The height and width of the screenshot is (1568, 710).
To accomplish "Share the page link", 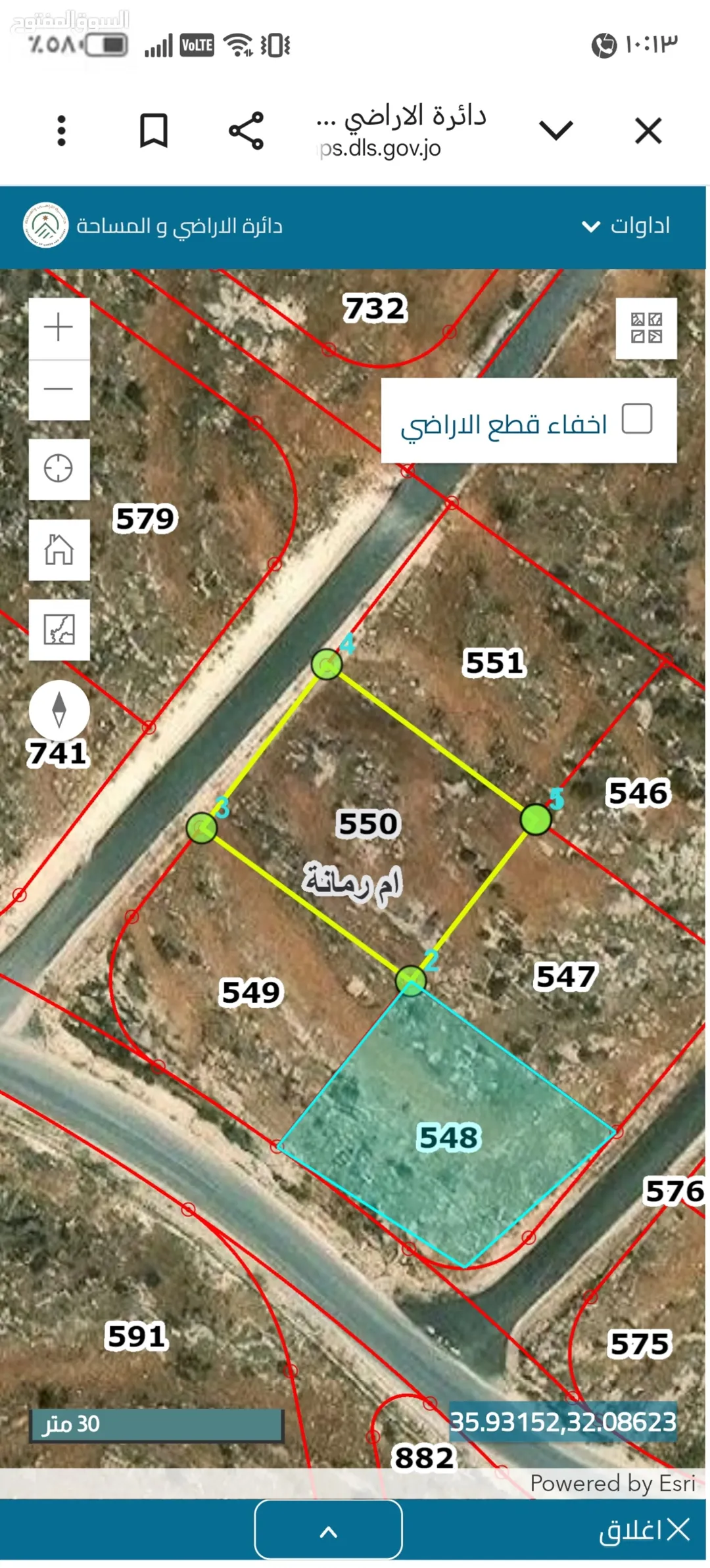I will (x=246, y=131).
